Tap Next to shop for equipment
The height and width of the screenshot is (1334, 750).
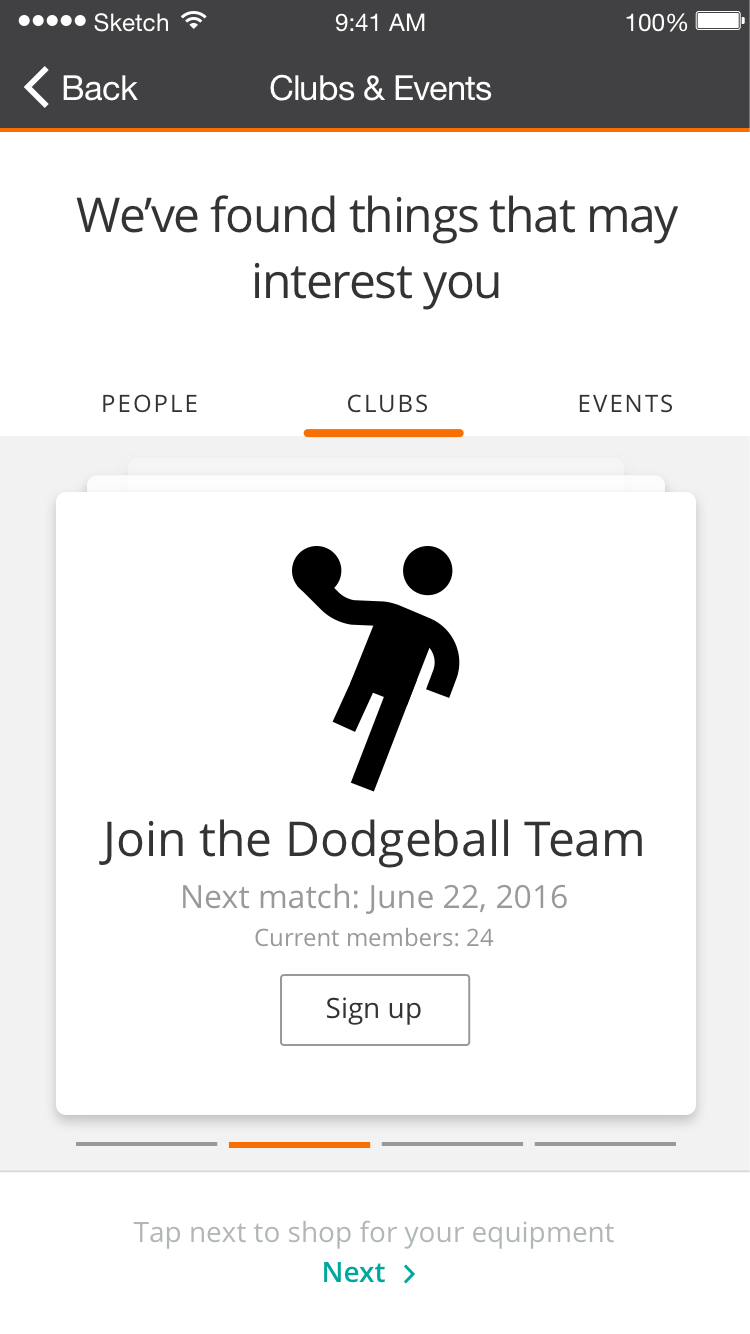[x=368, y=1272]
